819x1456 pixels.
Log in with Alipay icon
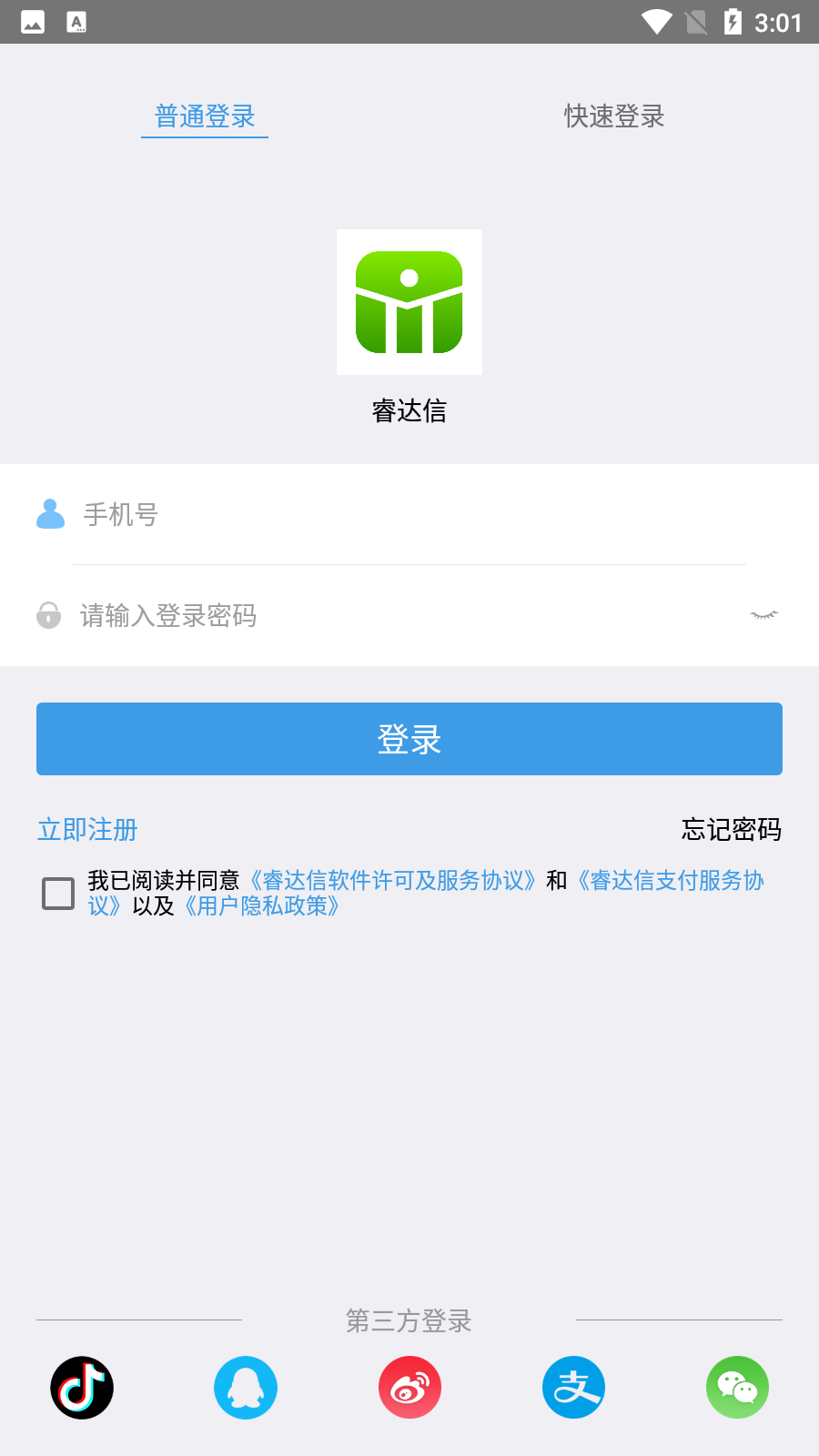pos(573,1388)
